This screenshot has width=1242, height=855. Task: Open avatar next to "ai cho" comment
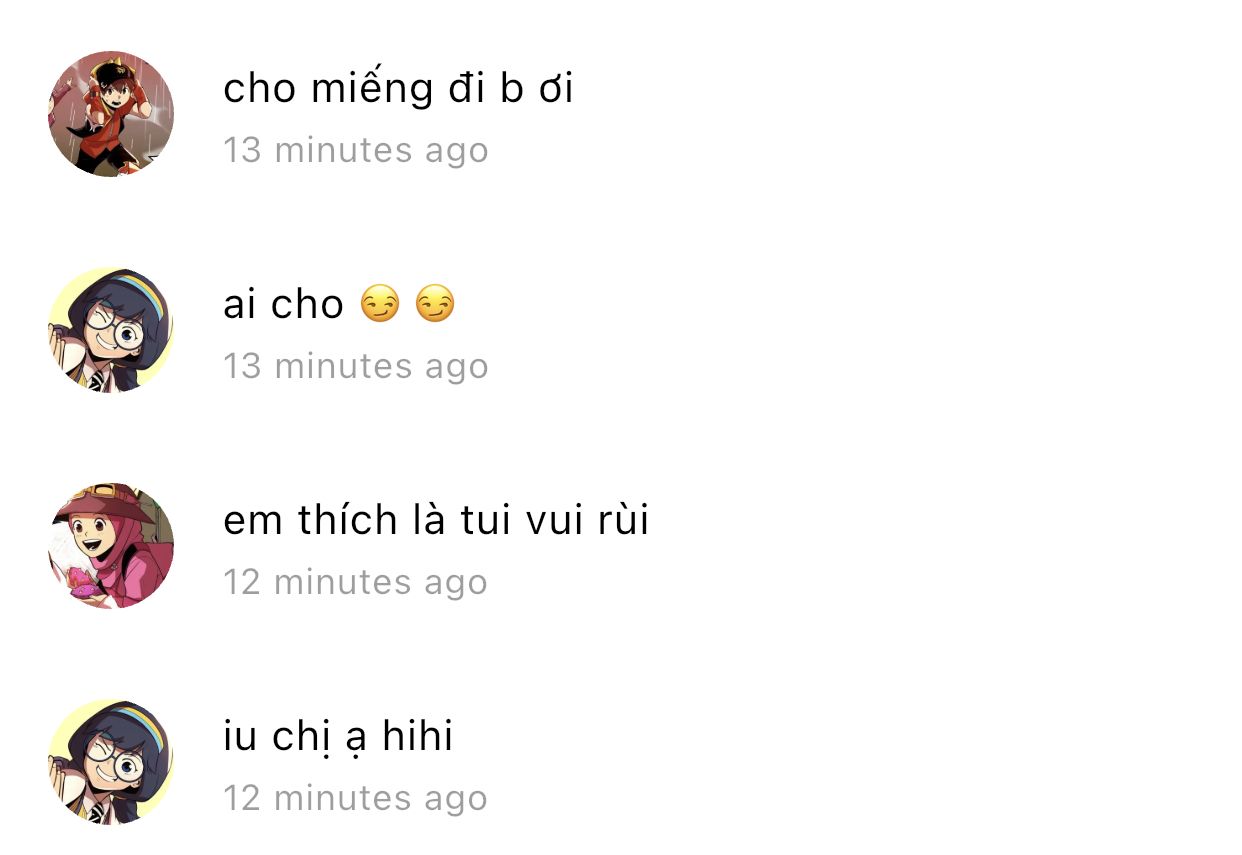tap(111, 330)
